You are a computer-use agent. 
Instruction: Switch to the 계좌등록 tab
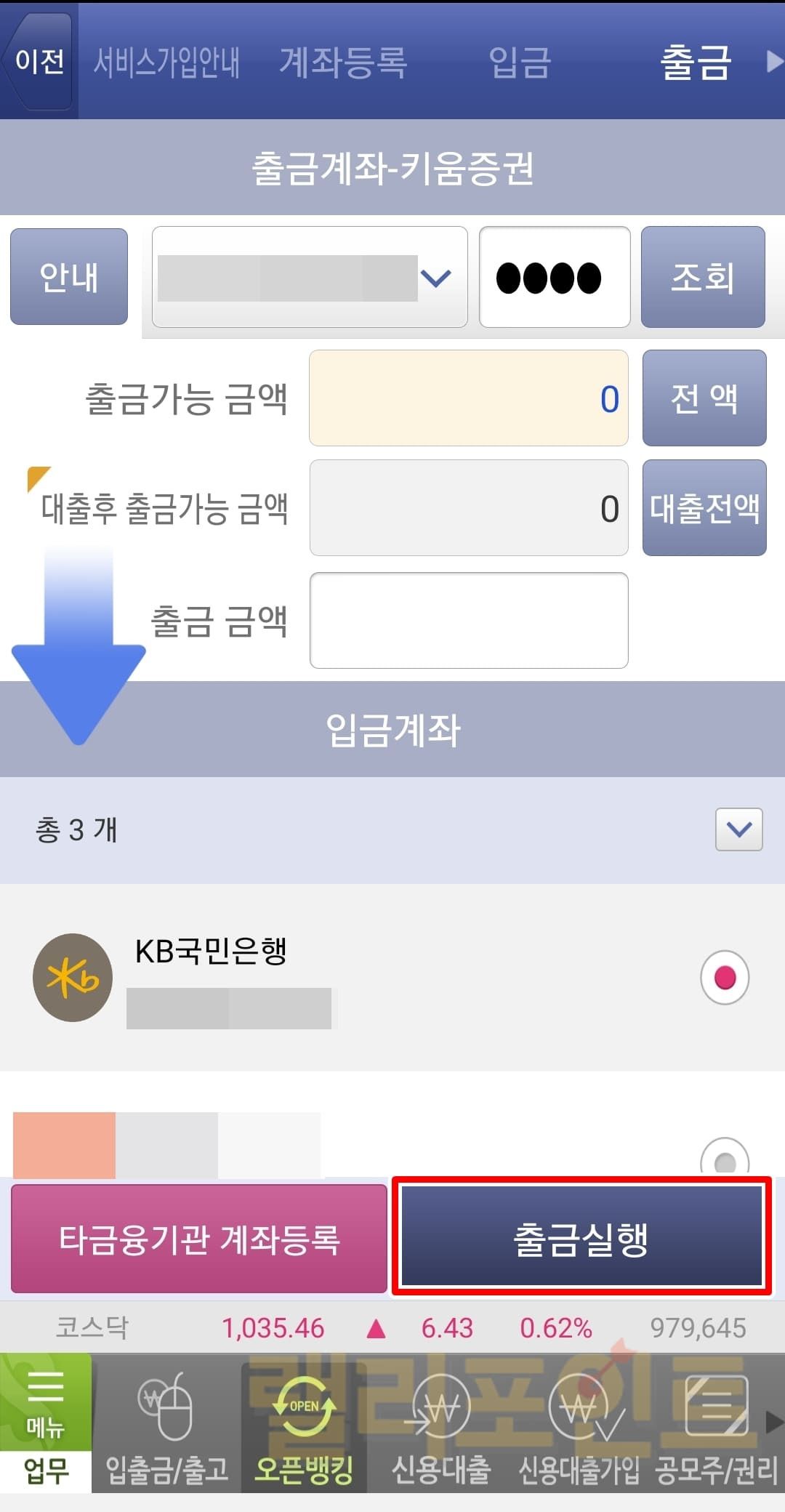(343, 63)
